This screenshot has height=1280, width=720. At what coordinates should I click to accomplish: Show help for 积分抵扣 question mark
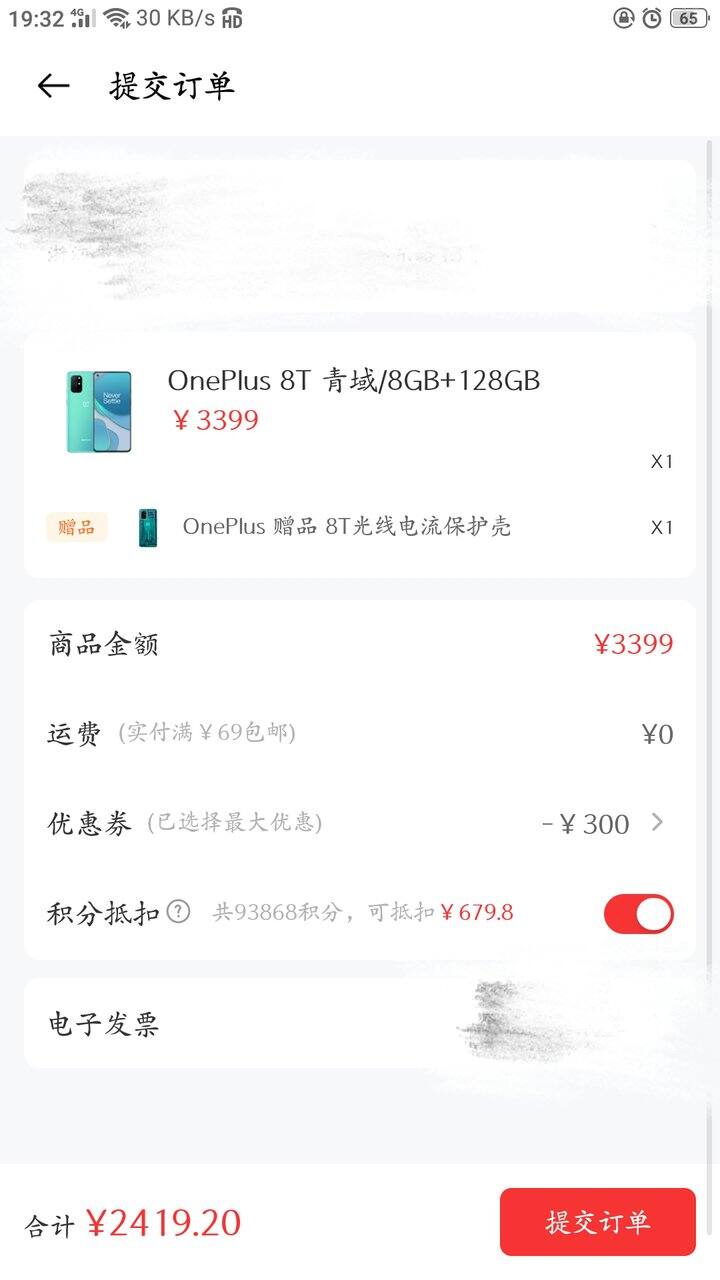[x=178, y=912]
